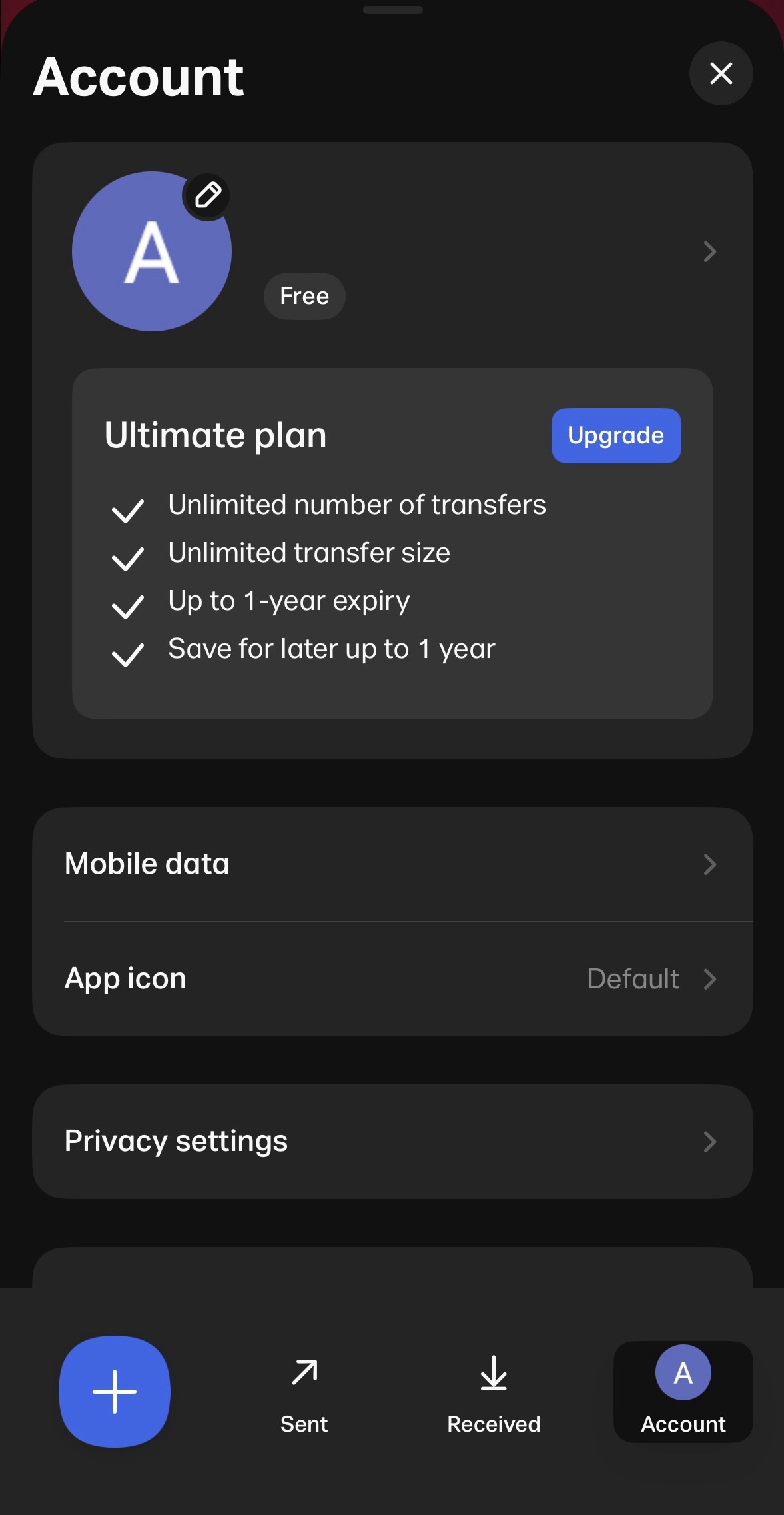784x1515 pixels.
Task: Open Mobile data settings
Action: point(392,864)
